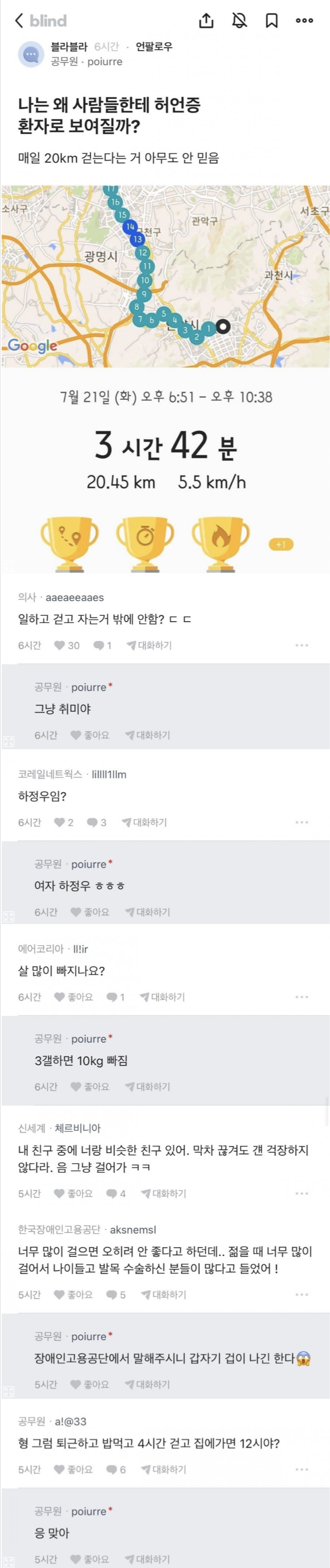View the 3 replies to the 하정우임? comment
Image resolution: width=330 pixels, height=1568 pixels.
click(97, 822)
